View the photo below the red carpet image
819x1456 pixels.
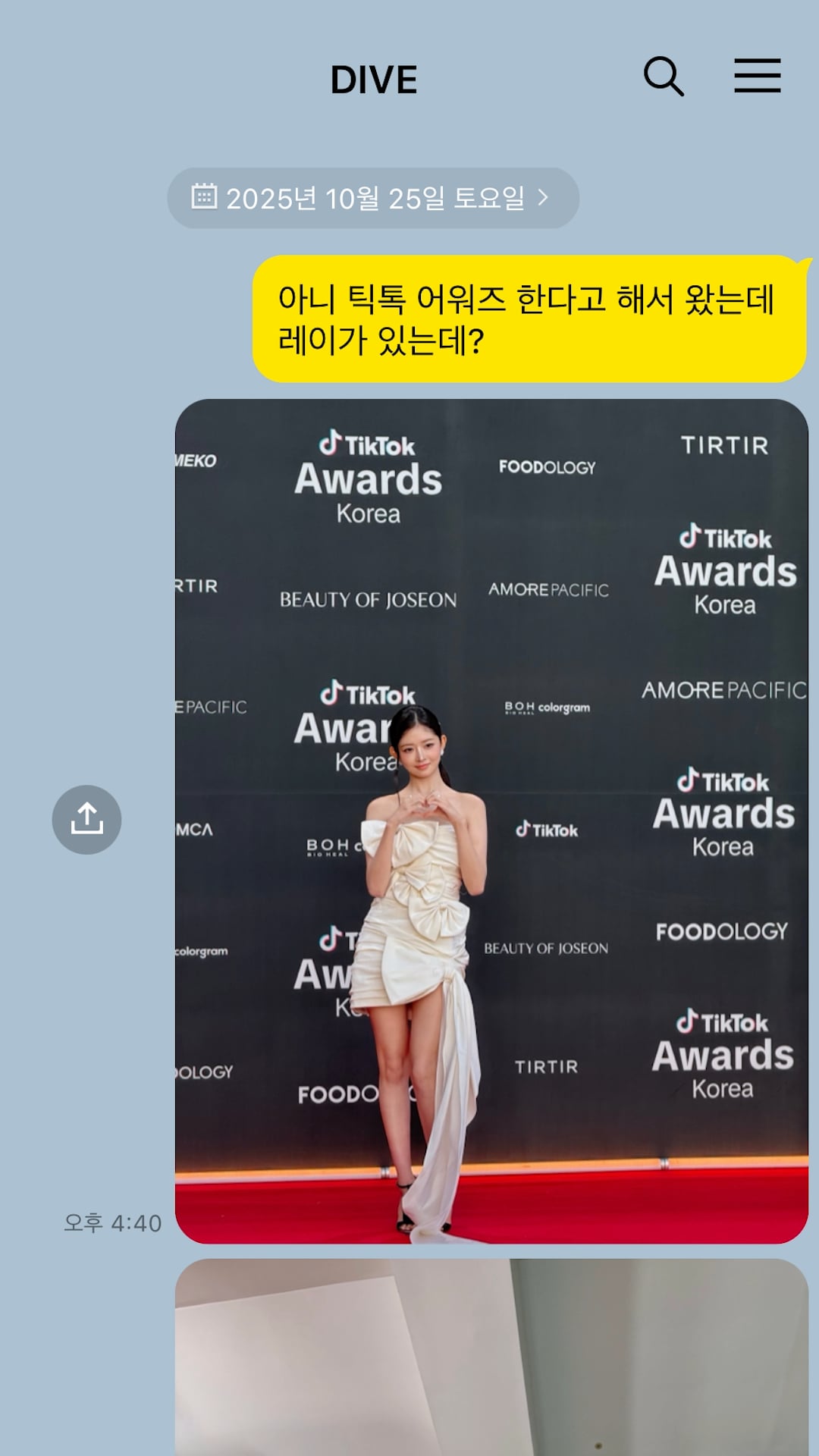coord(491,1357)
